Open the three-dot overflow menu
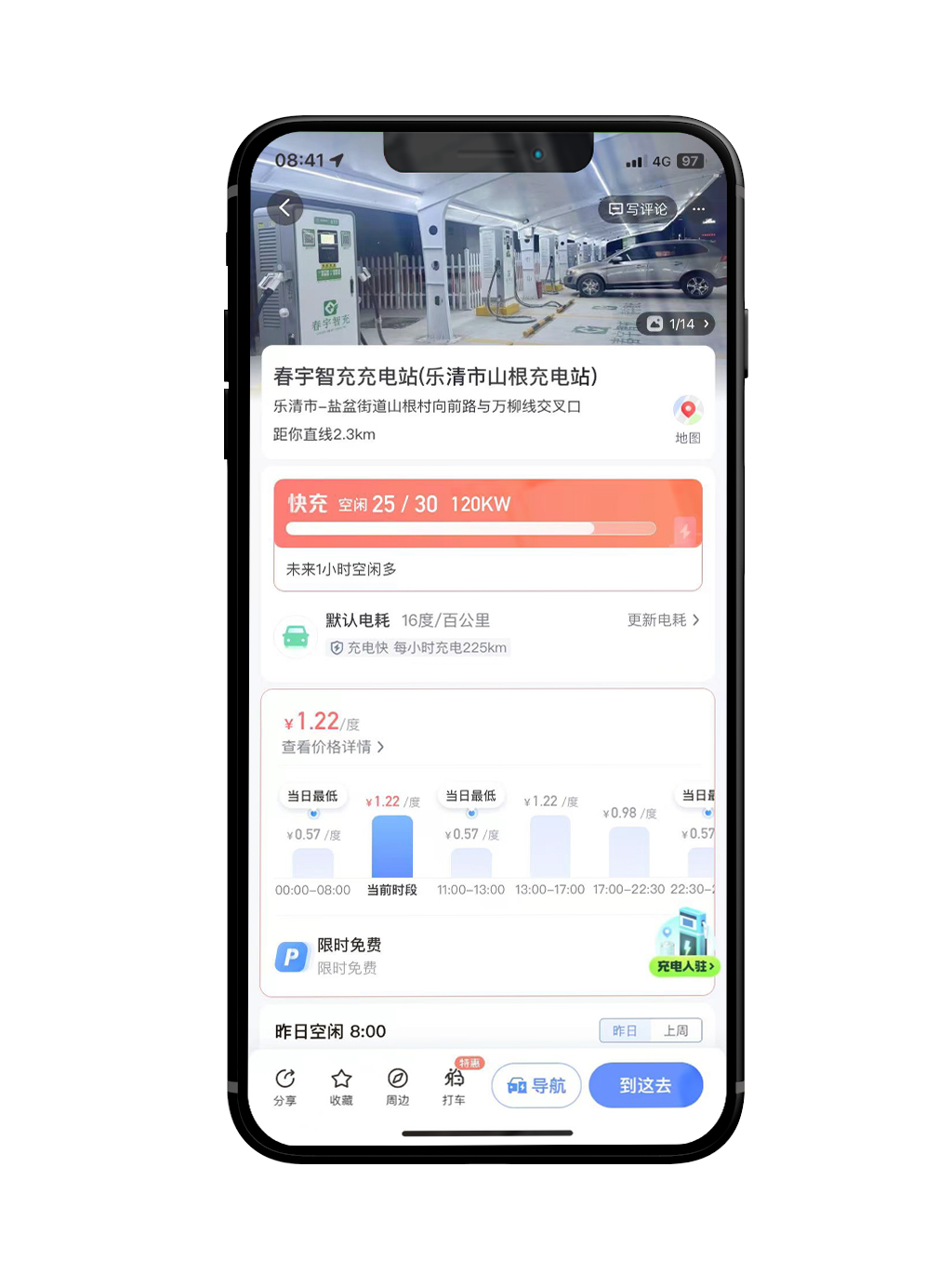Screen dimensions: 952x1273 click(x=698, y=209)
